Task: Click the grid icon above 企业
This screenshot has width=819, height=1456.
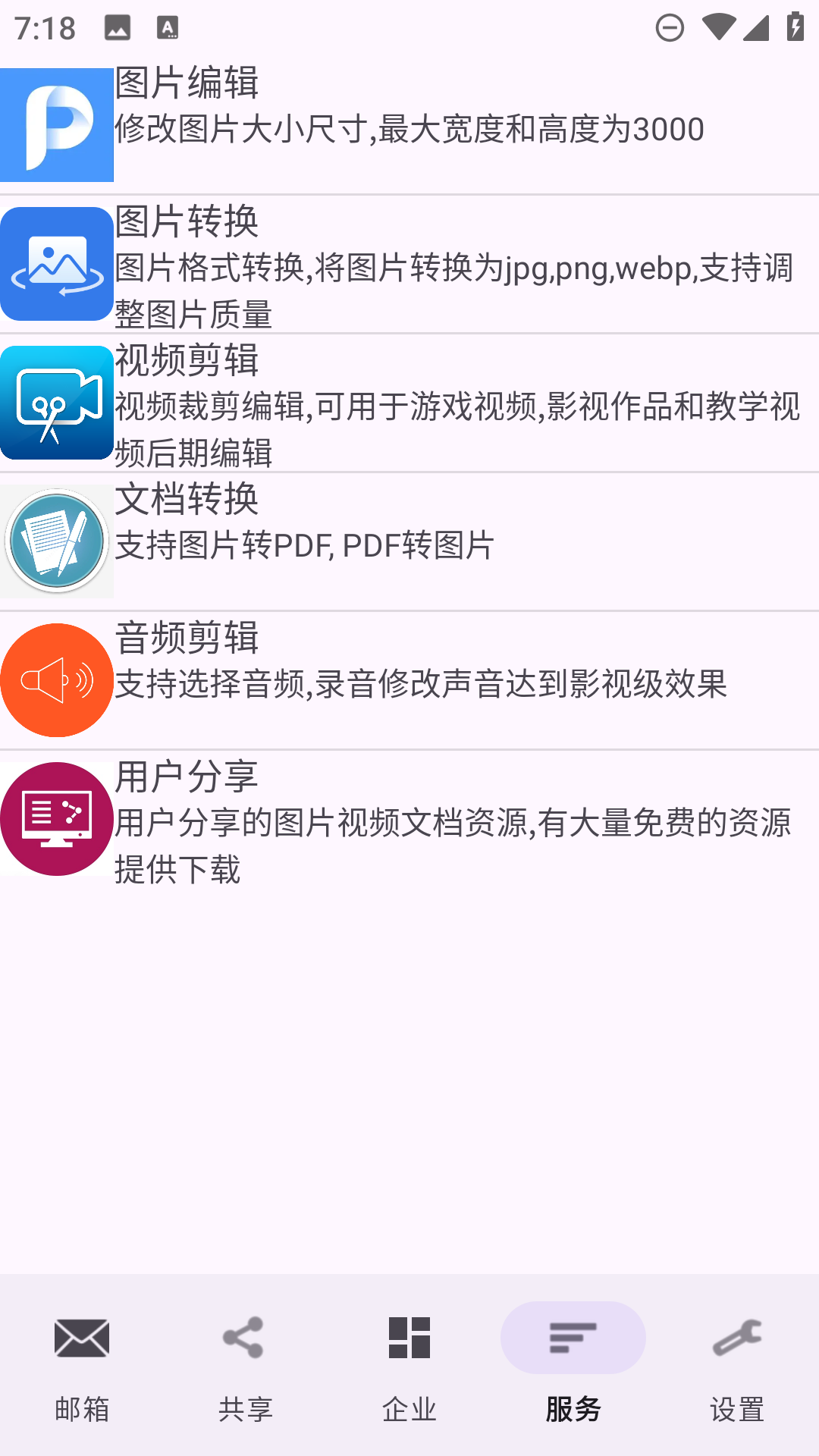Action: (409, 1338)
